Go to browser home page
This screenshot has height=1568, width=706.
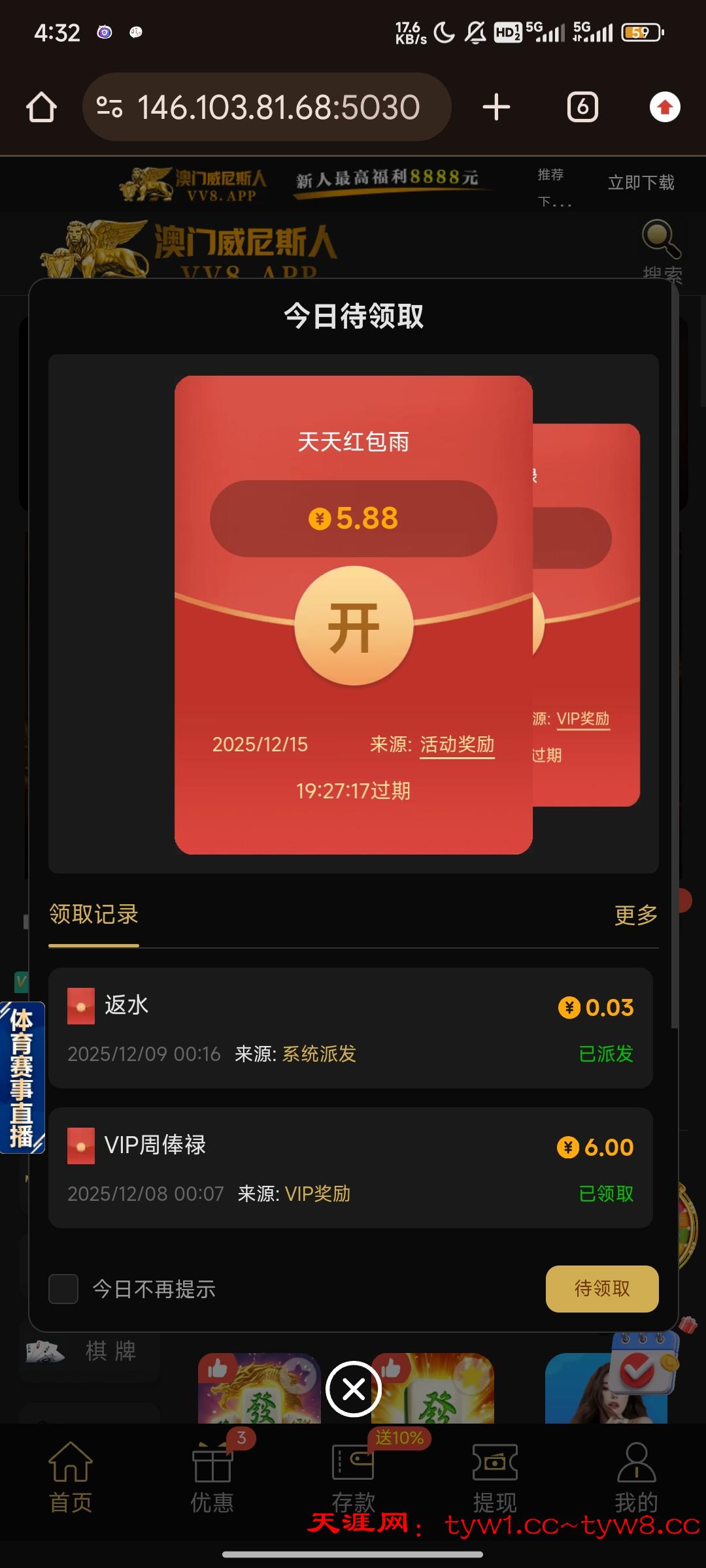coord(41,107)
